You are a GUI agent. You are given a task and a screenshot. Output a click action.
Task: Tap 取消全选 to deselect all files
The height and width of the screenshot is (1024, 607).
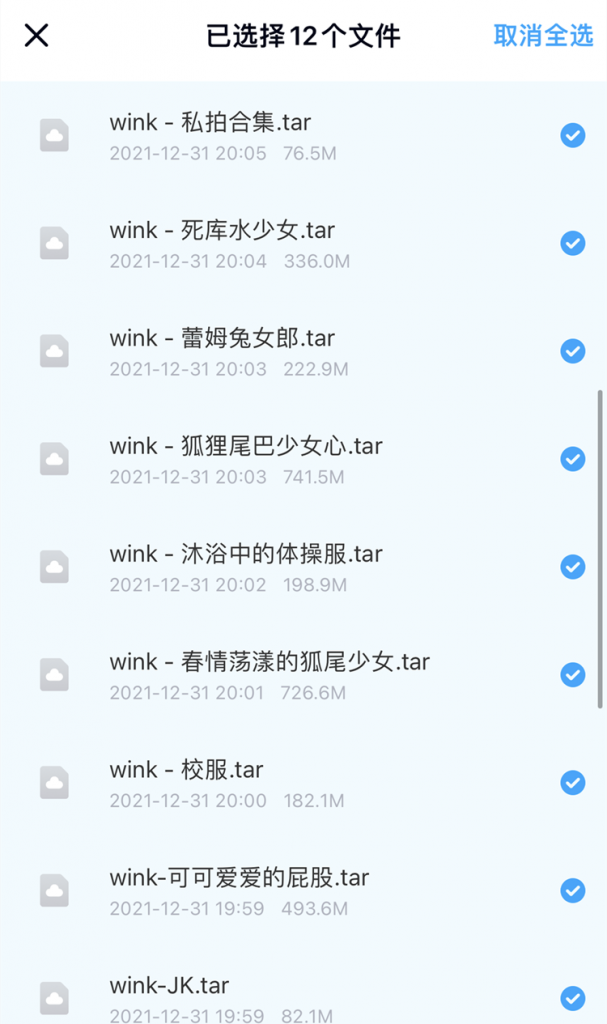pos(543,35)
